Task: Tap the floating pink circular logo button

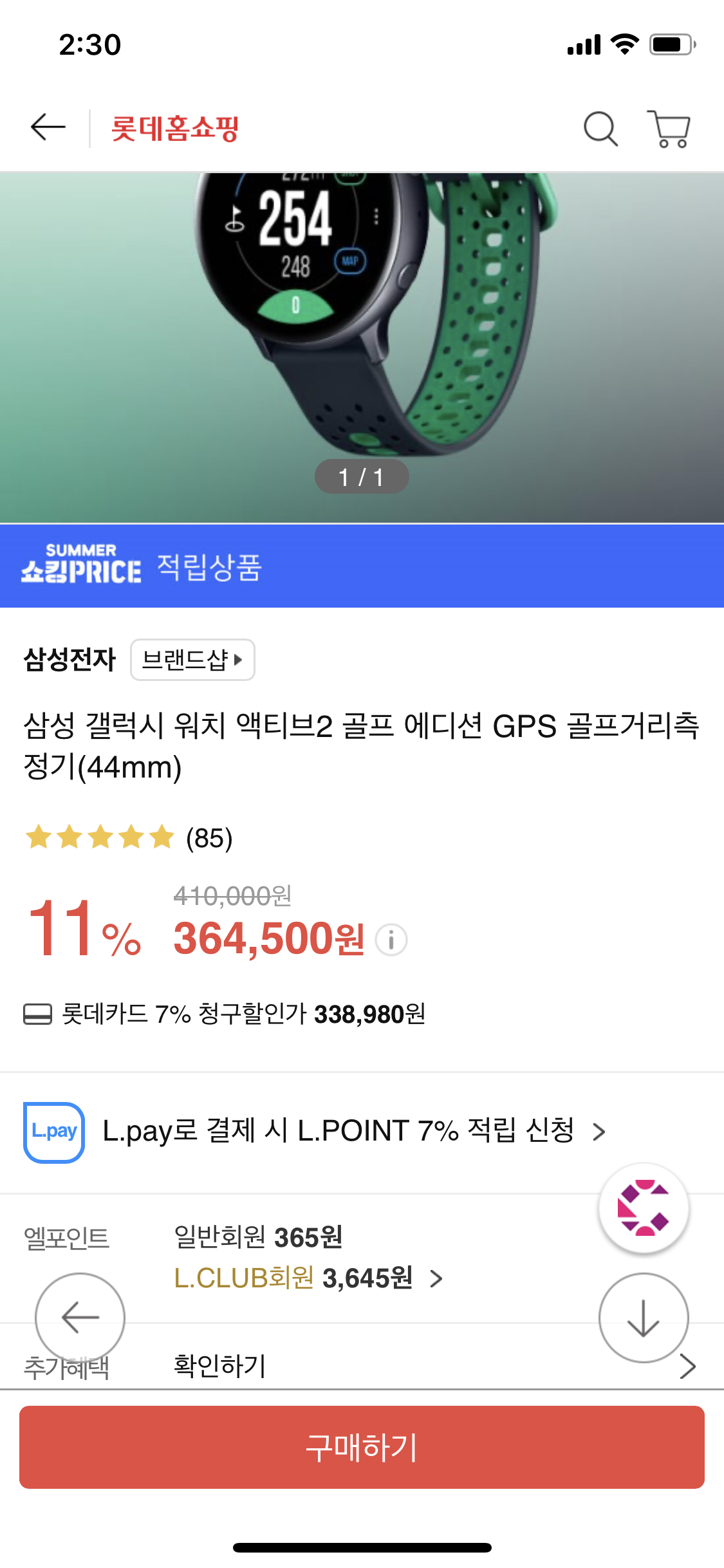Action: tap(644, 1208)
